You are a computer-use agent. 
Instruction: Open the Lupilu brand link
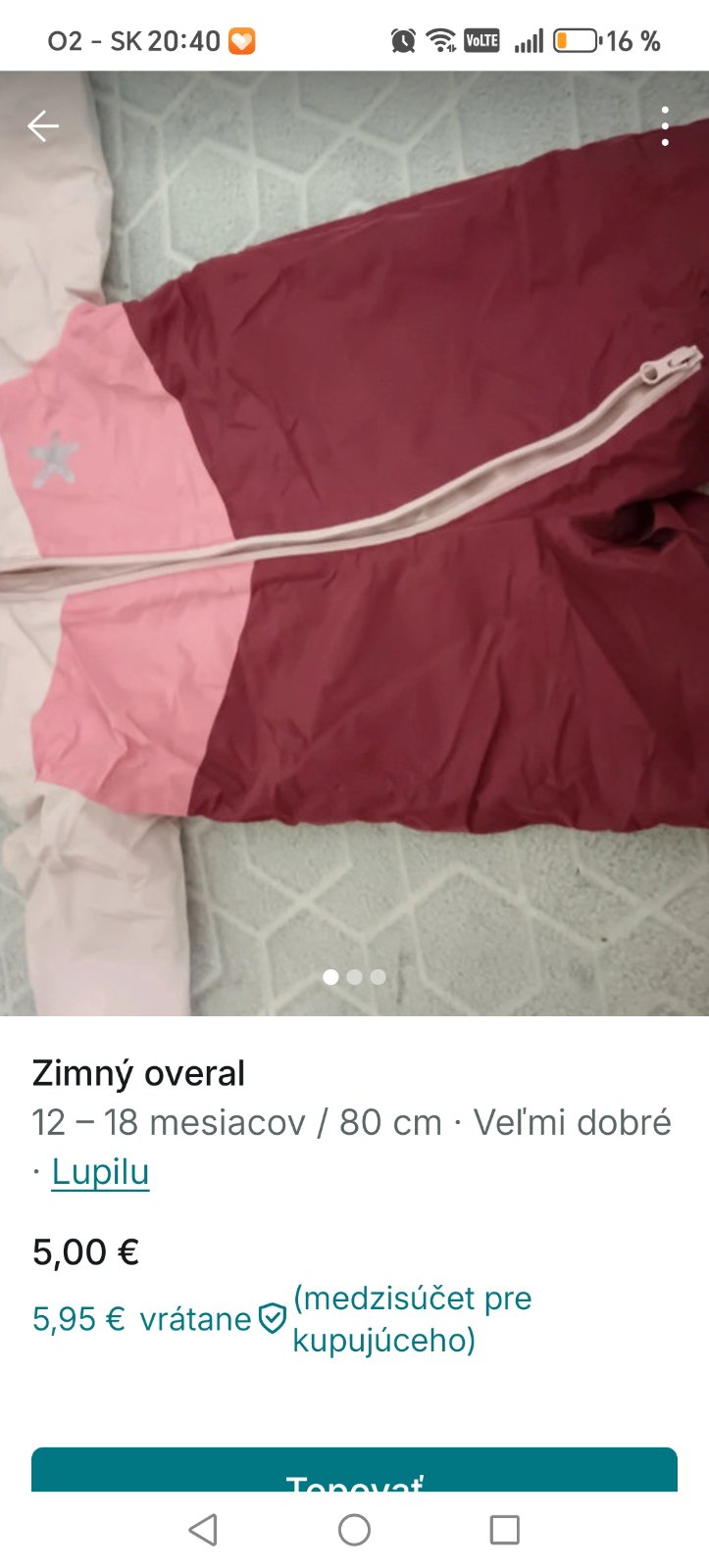pyautogui.click(x=100, y=1172)
